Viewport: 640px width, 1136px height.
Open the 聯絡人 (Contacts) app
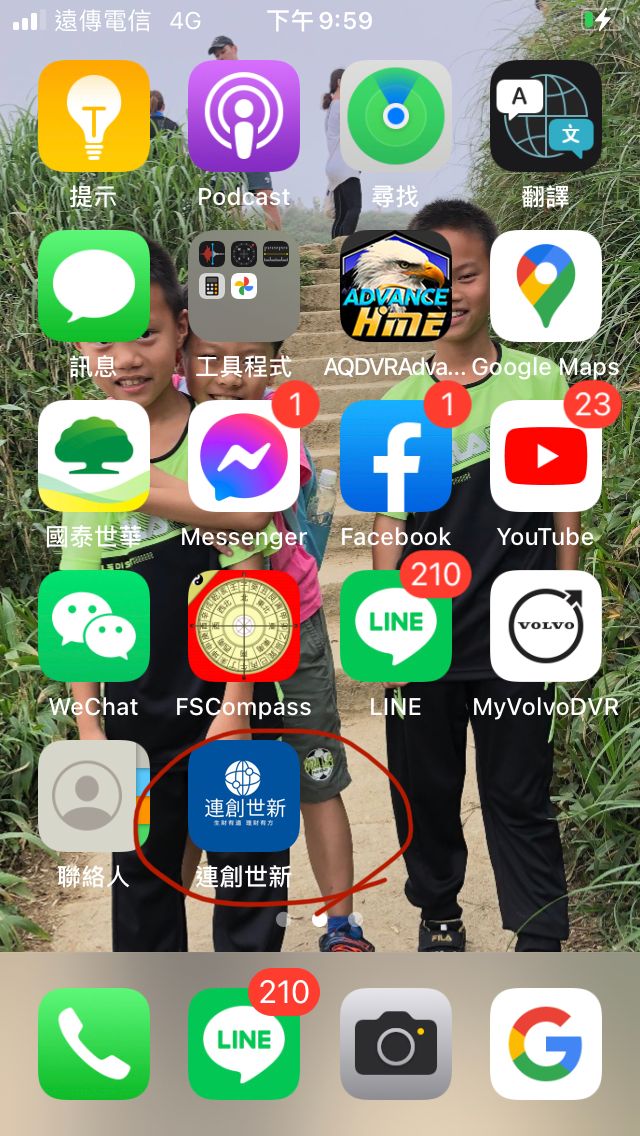click(94, 796)
